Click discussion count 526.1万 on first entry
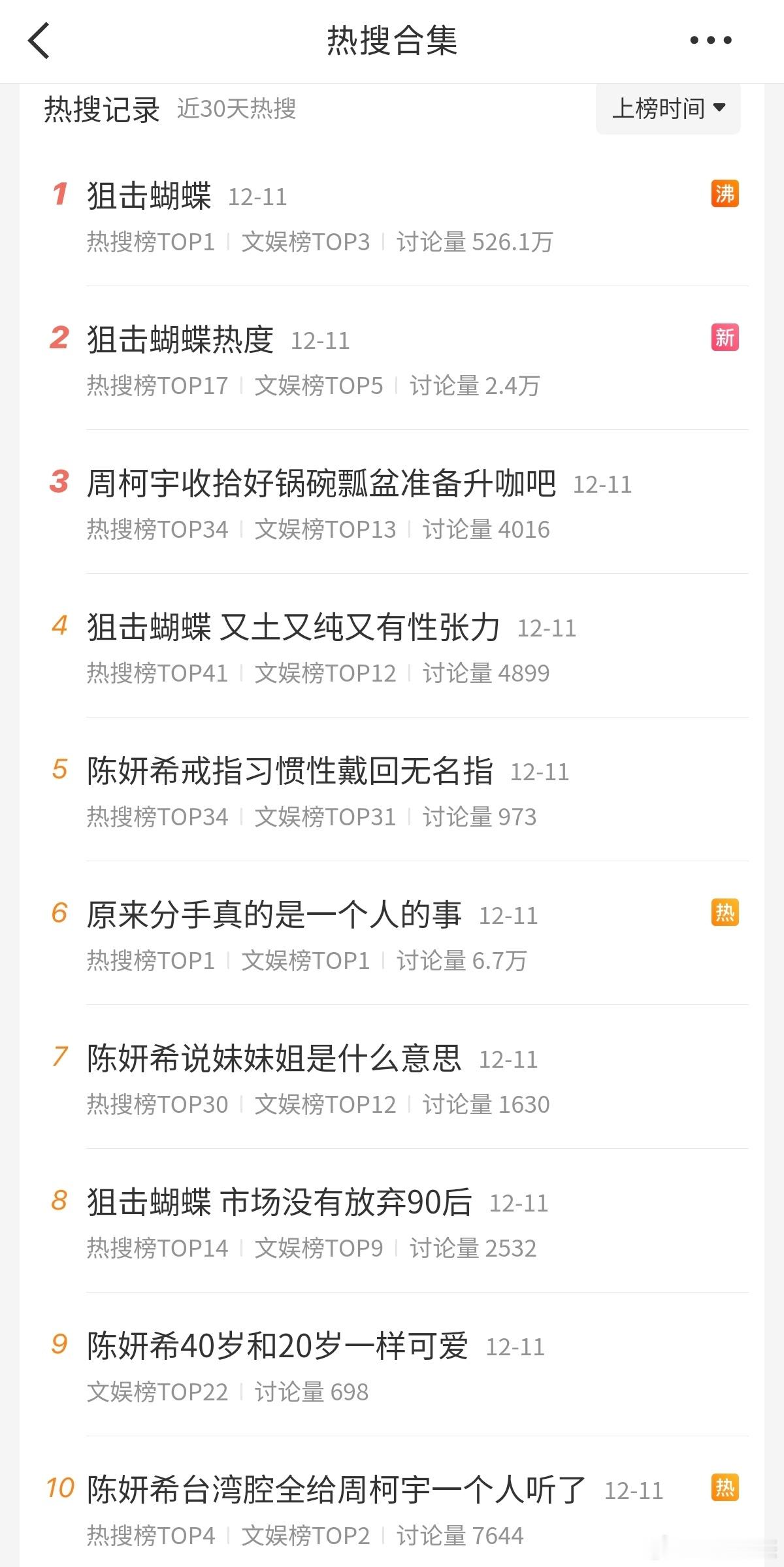The image size is (784, 1567). [x=473, y=242]
